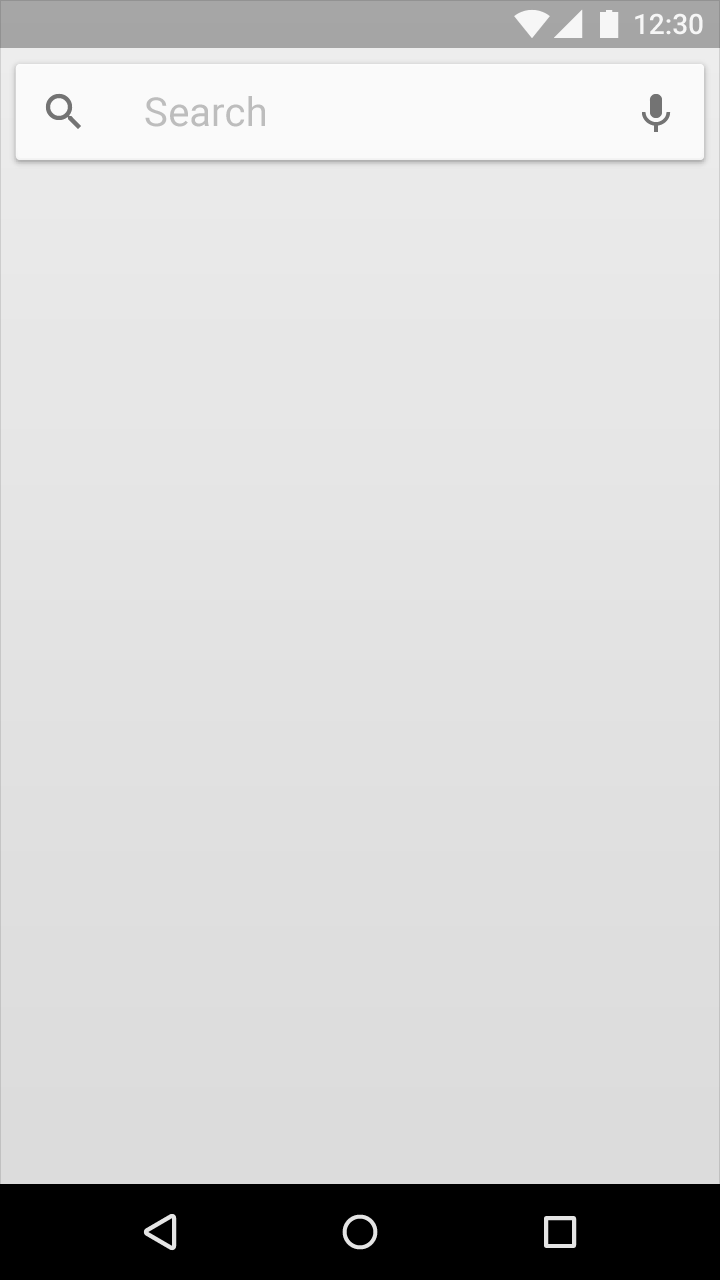This screenshot has height=1280, width=720.
Task: Go back using the navigation bar
Action: coord(160,1232)
